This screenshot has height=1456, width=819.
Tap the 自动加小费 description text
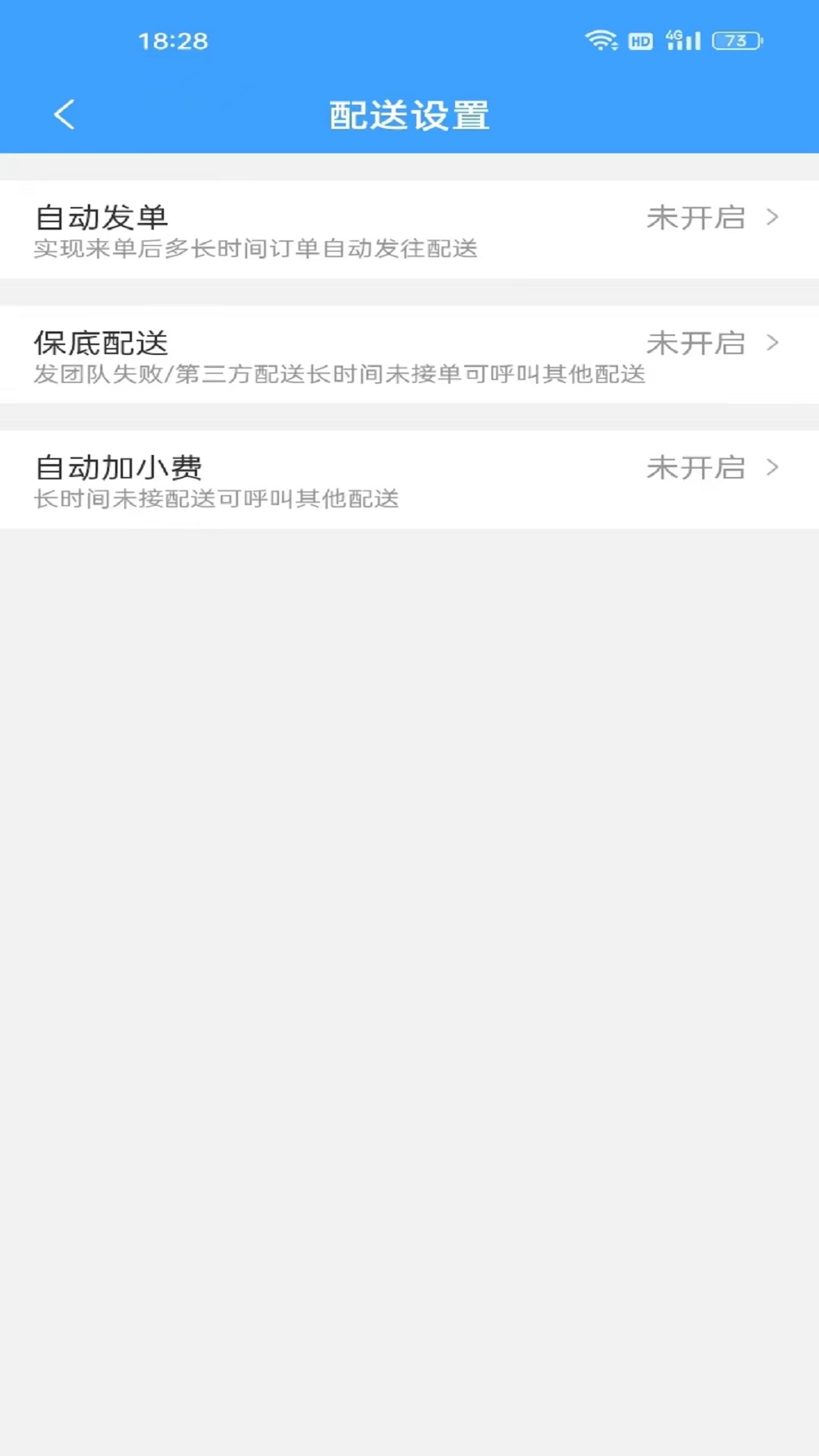(217, 499)
